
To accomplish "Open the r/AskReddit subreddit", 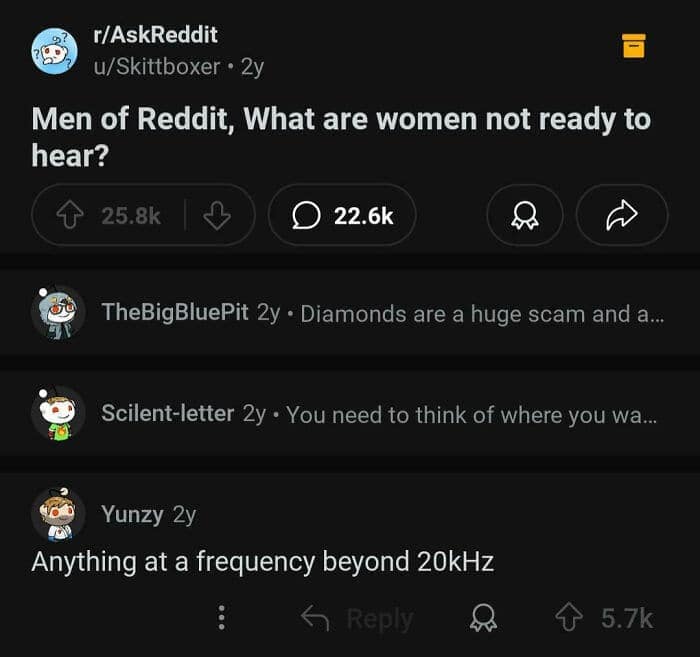I will (x=155, y=36).
